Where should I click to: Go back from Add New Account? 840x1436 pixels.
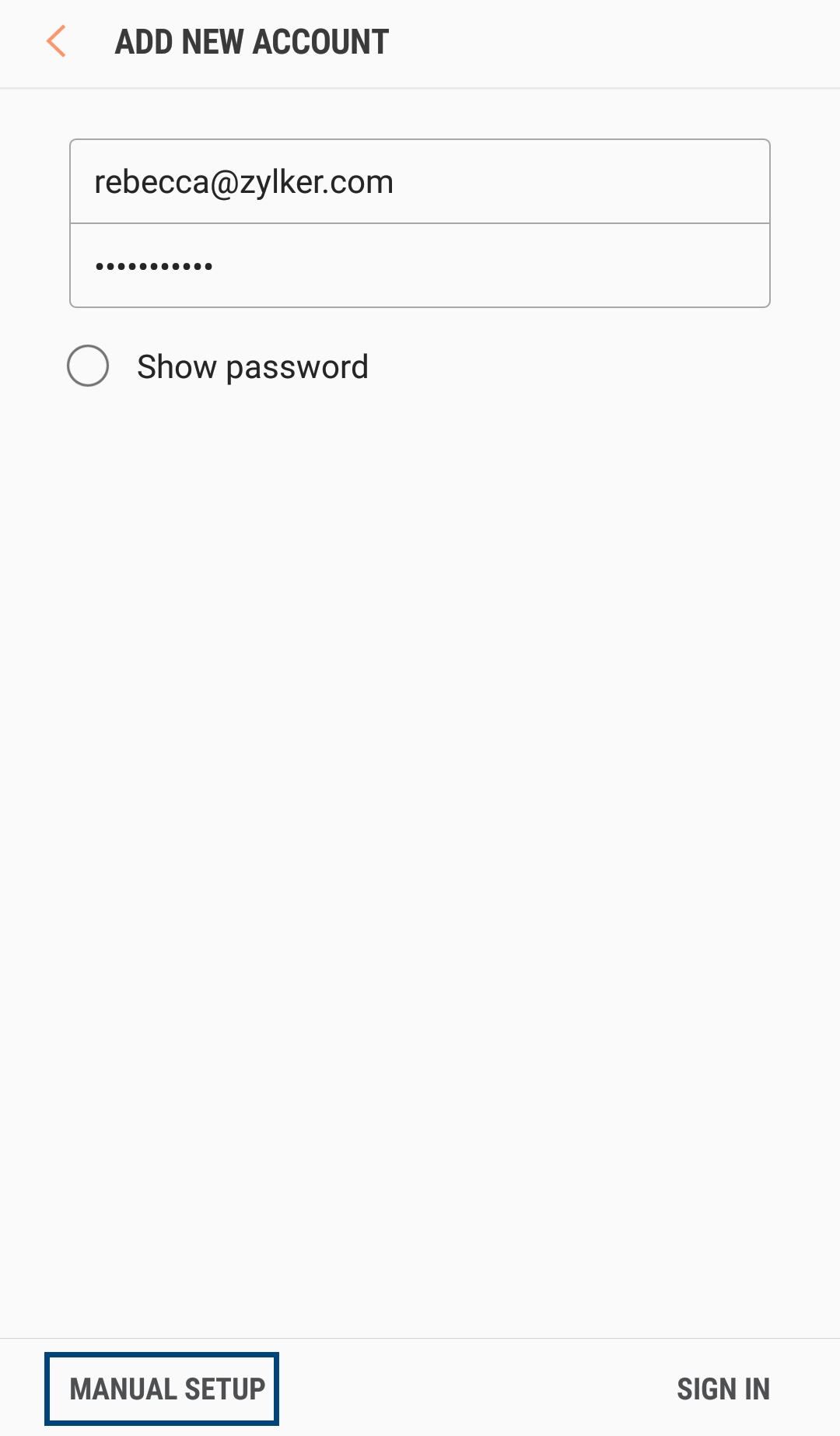pos(56,42)
